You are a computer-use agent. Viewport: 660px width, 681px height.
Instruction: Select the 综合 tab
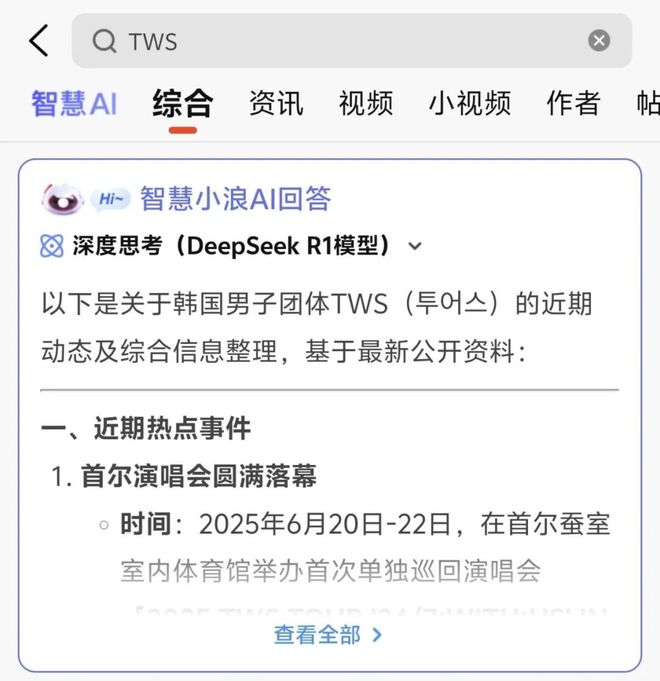tap(183, 103)
